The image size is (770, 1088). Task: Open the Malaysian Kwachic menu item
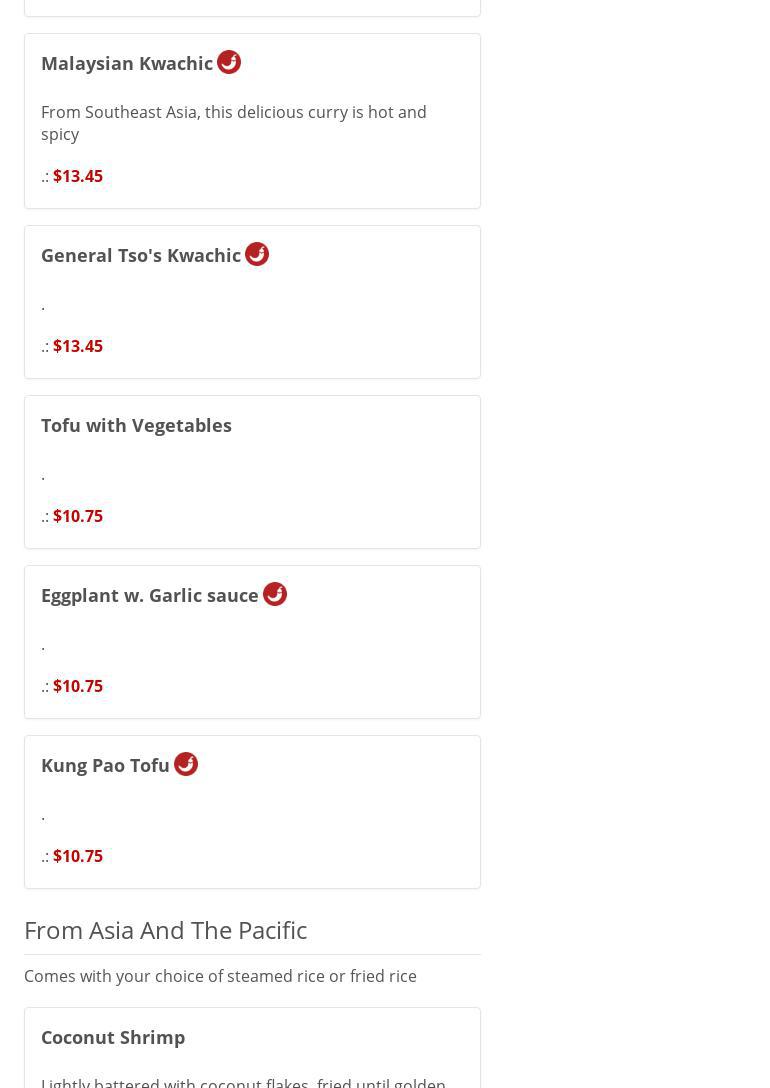click(x=127, y=63)
